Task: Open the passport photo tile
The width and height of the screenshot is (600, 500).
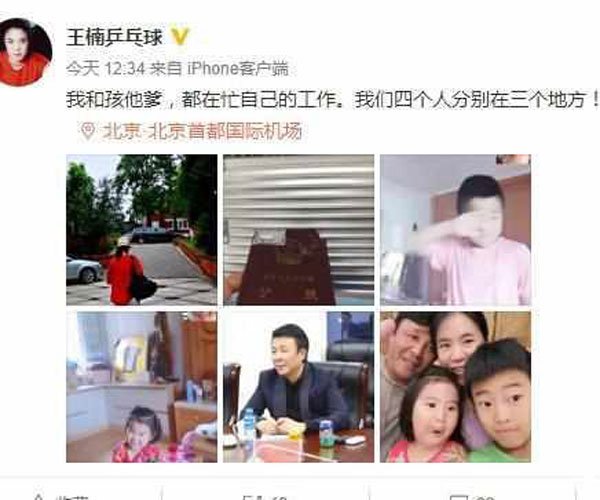Action: [298, 230]
